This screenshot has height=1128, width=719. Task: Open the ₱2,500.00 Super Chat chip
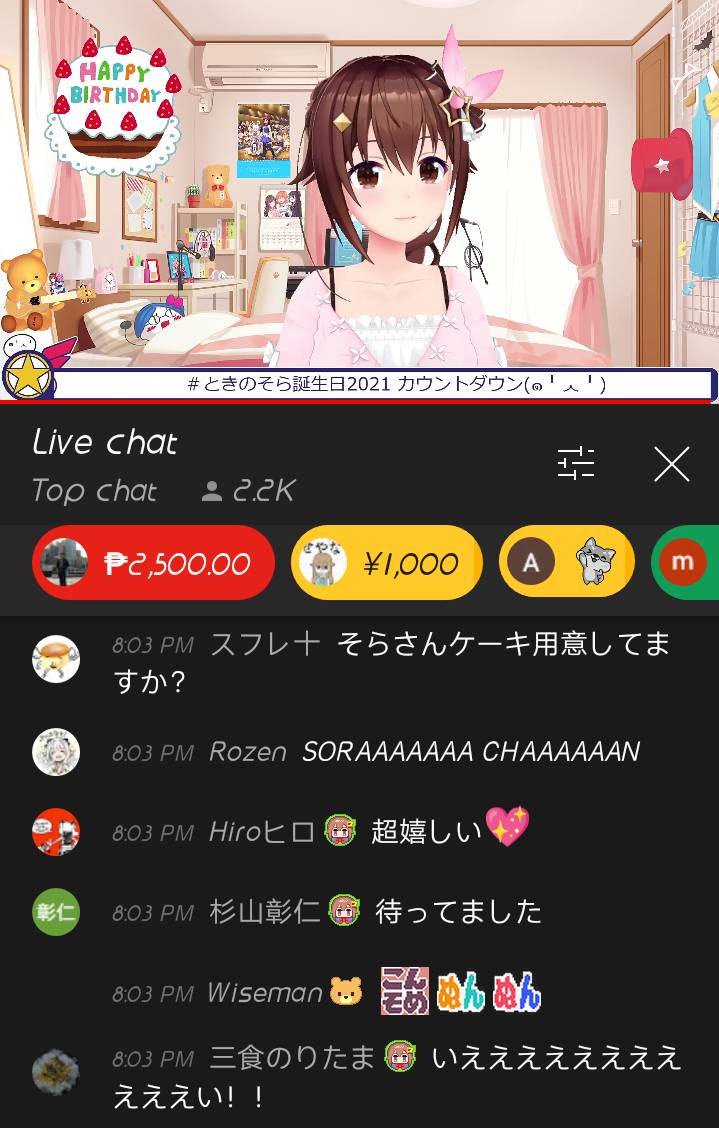[153, 563]
